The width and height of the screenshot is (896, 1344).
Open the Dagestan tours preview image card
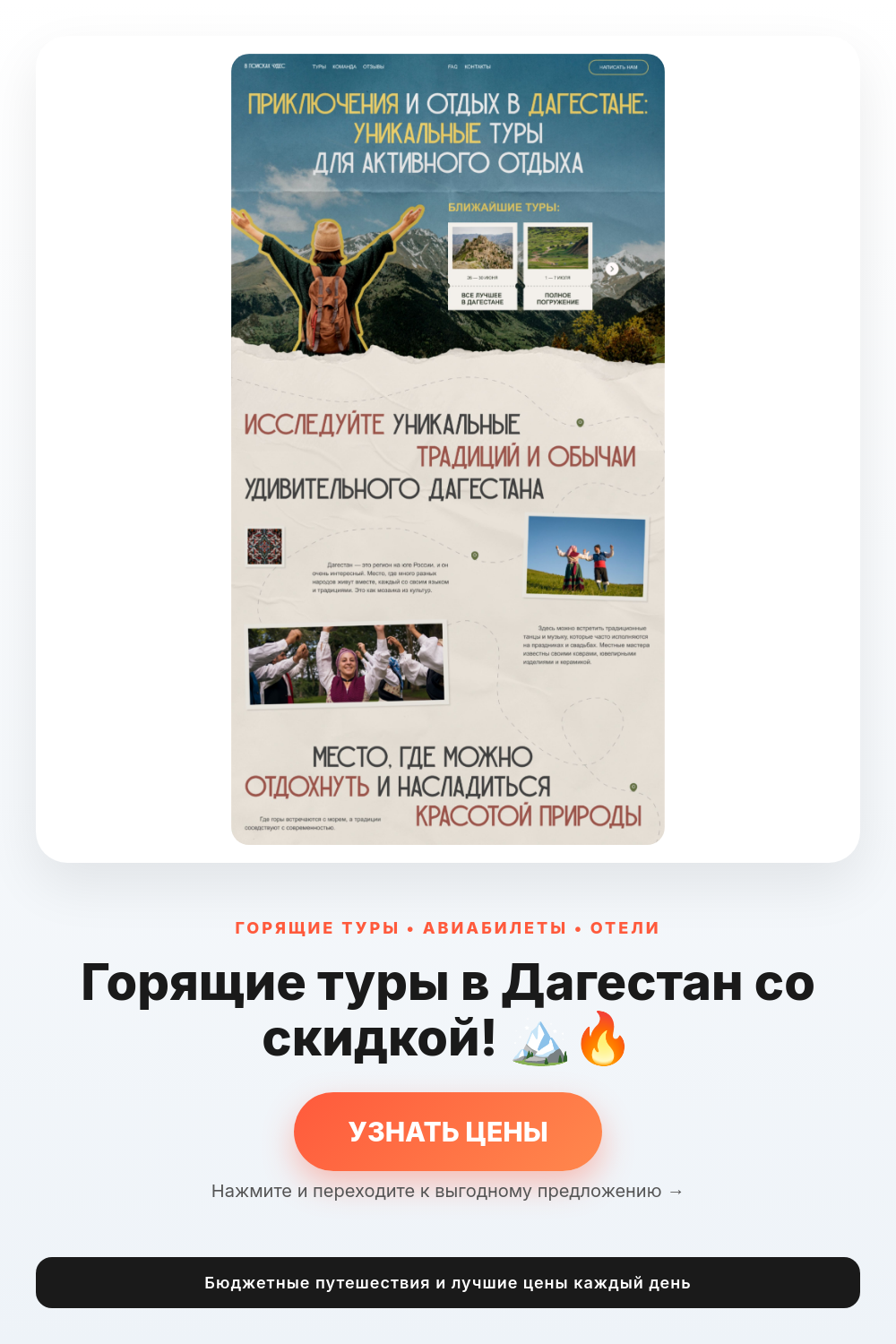click(448, 449)
